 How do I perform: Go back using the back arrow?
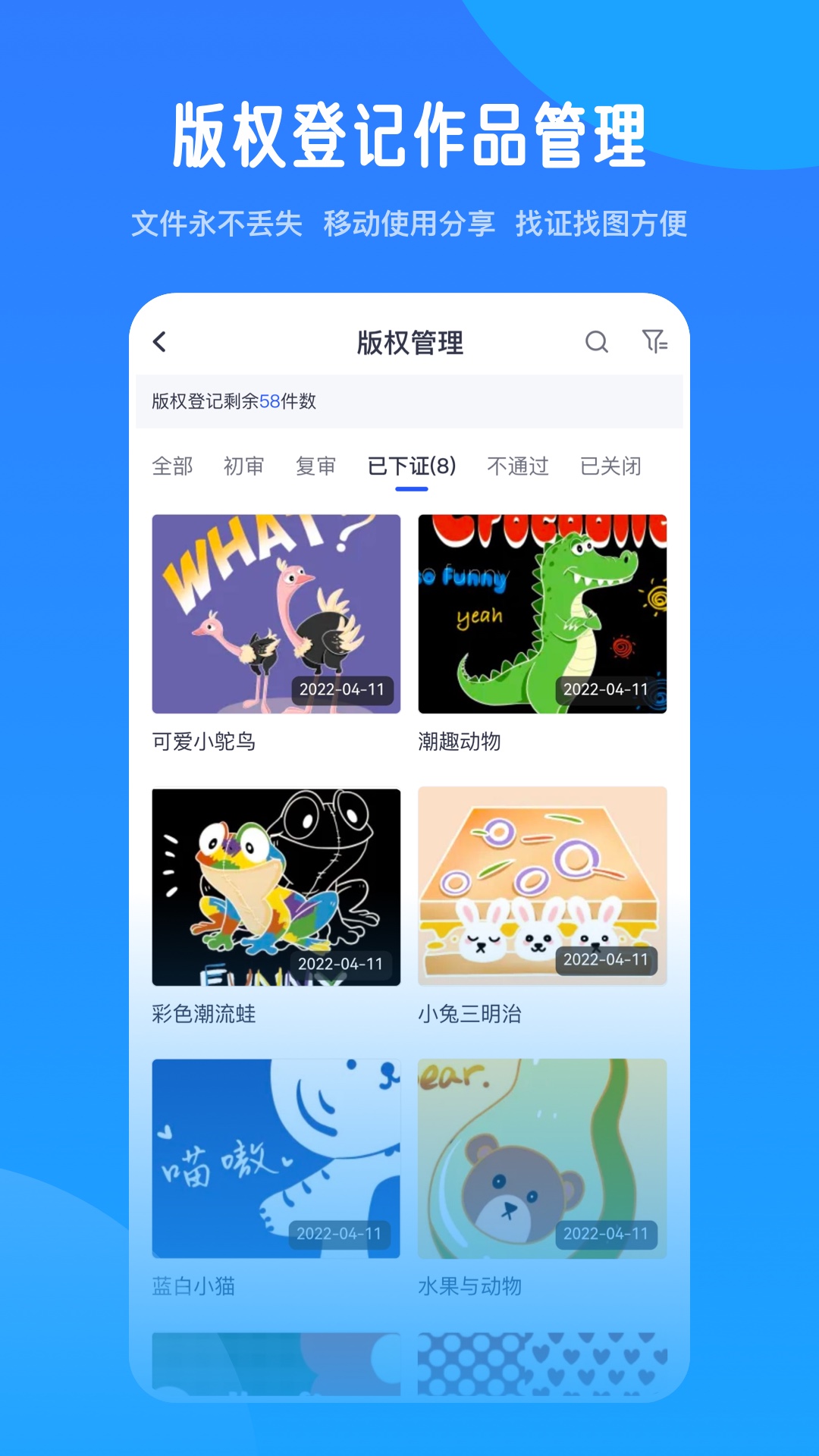click(x=160, y=343)
